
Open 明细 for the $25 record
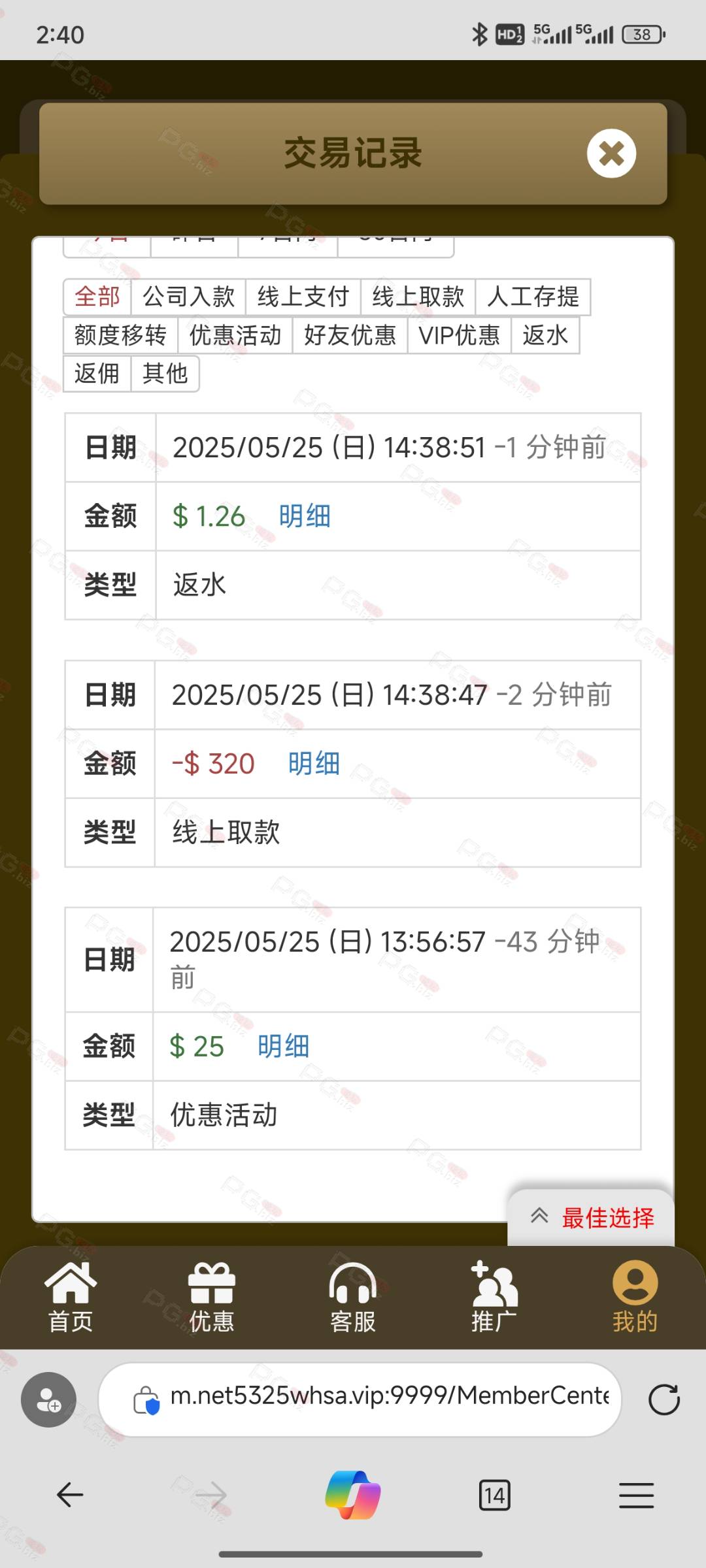[x=283, y=1046]
